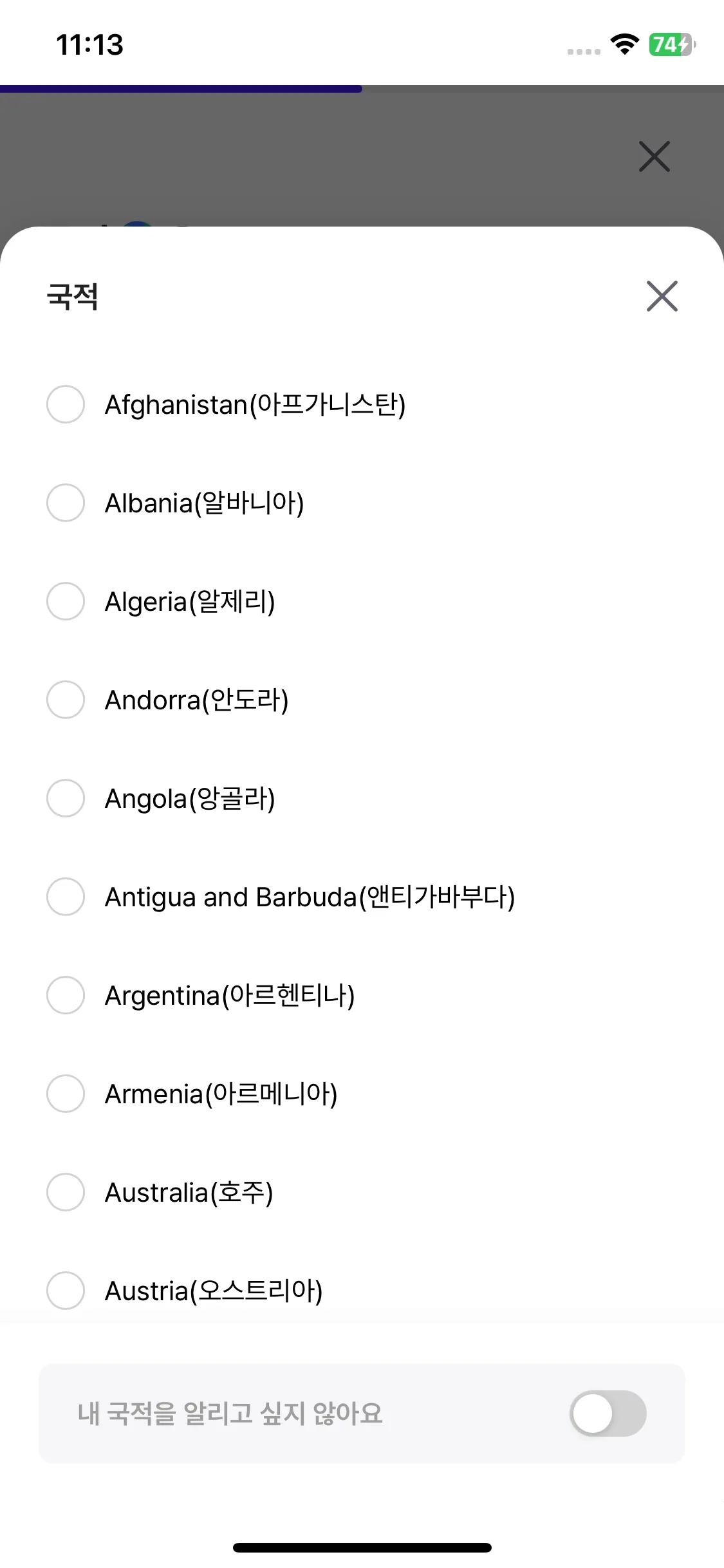The width and height of the screenshot is (724, 1568).
Task: Select the Algeria(알제리) option
Action: click(x=66, y=601)
